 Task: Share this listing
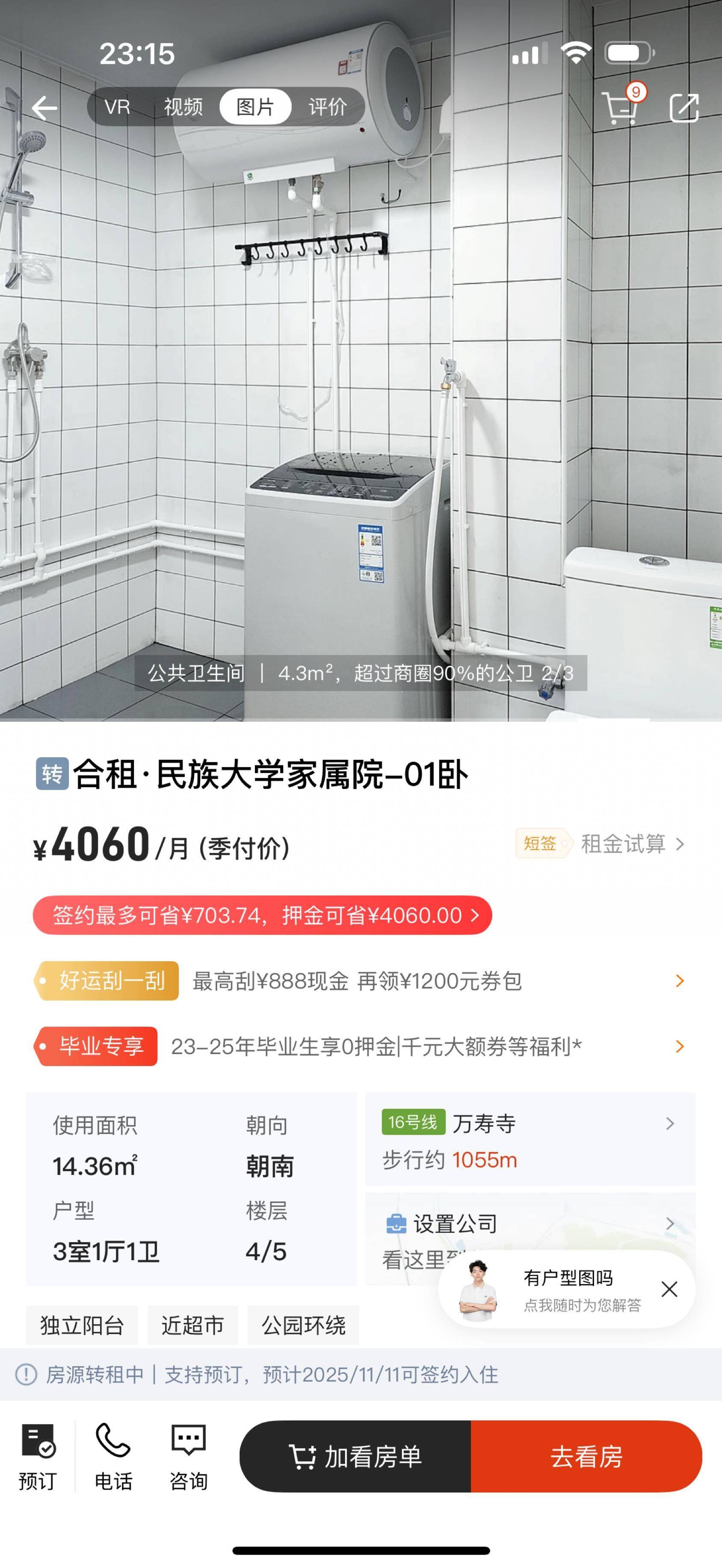[x=684, y=108]
